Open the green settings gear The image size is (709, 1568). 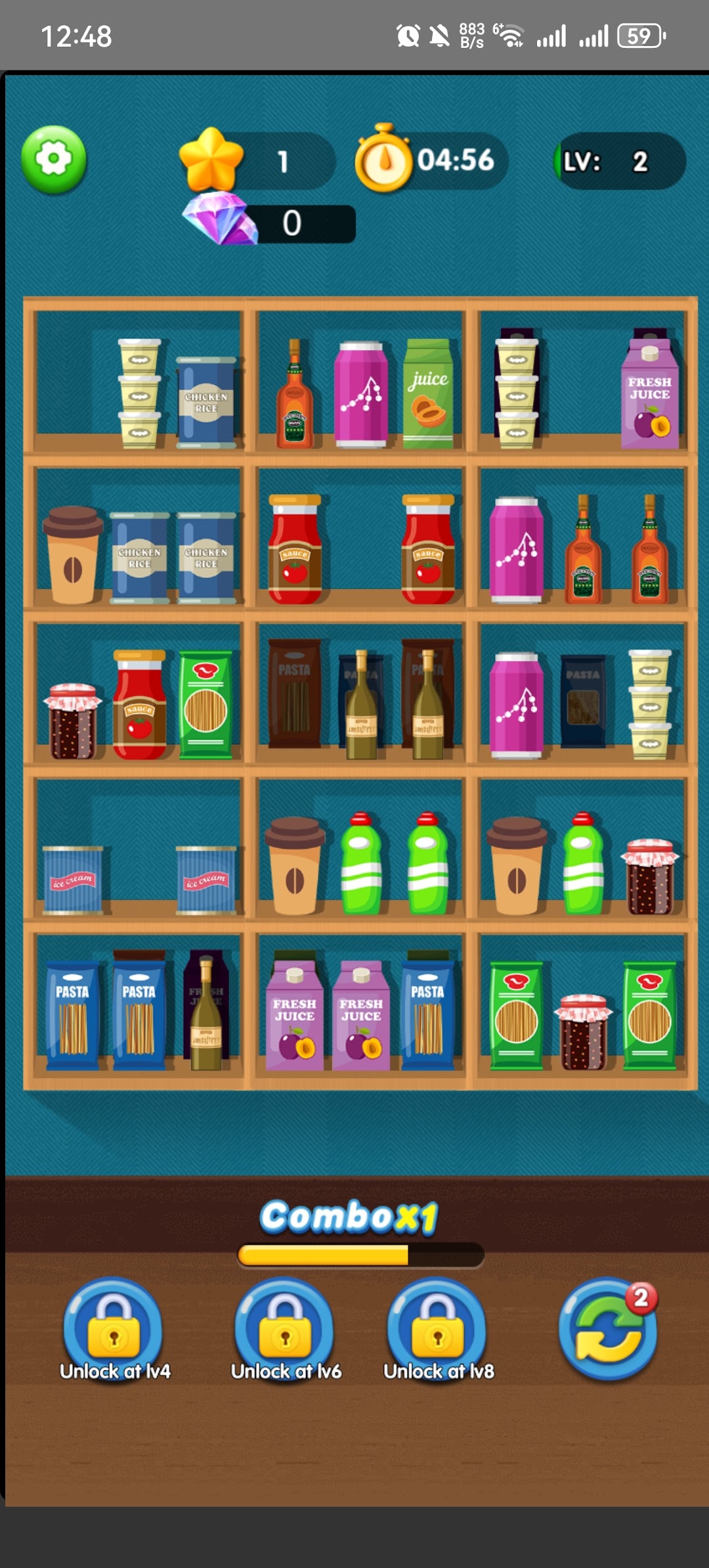tap(54, 159)
